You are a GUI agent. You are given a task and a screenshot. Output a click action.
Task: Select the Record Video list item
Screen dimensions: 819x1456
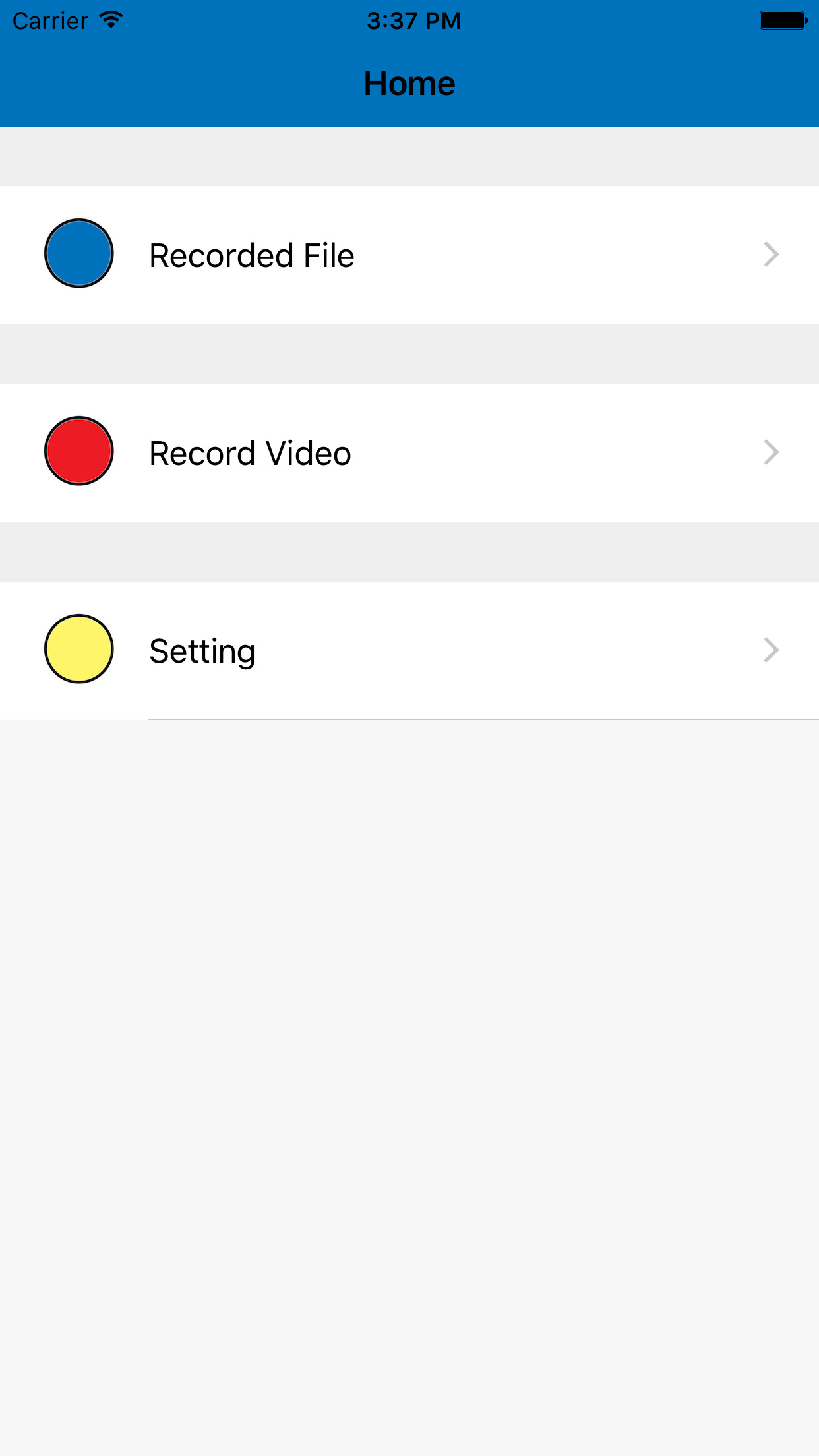point(409,452)
